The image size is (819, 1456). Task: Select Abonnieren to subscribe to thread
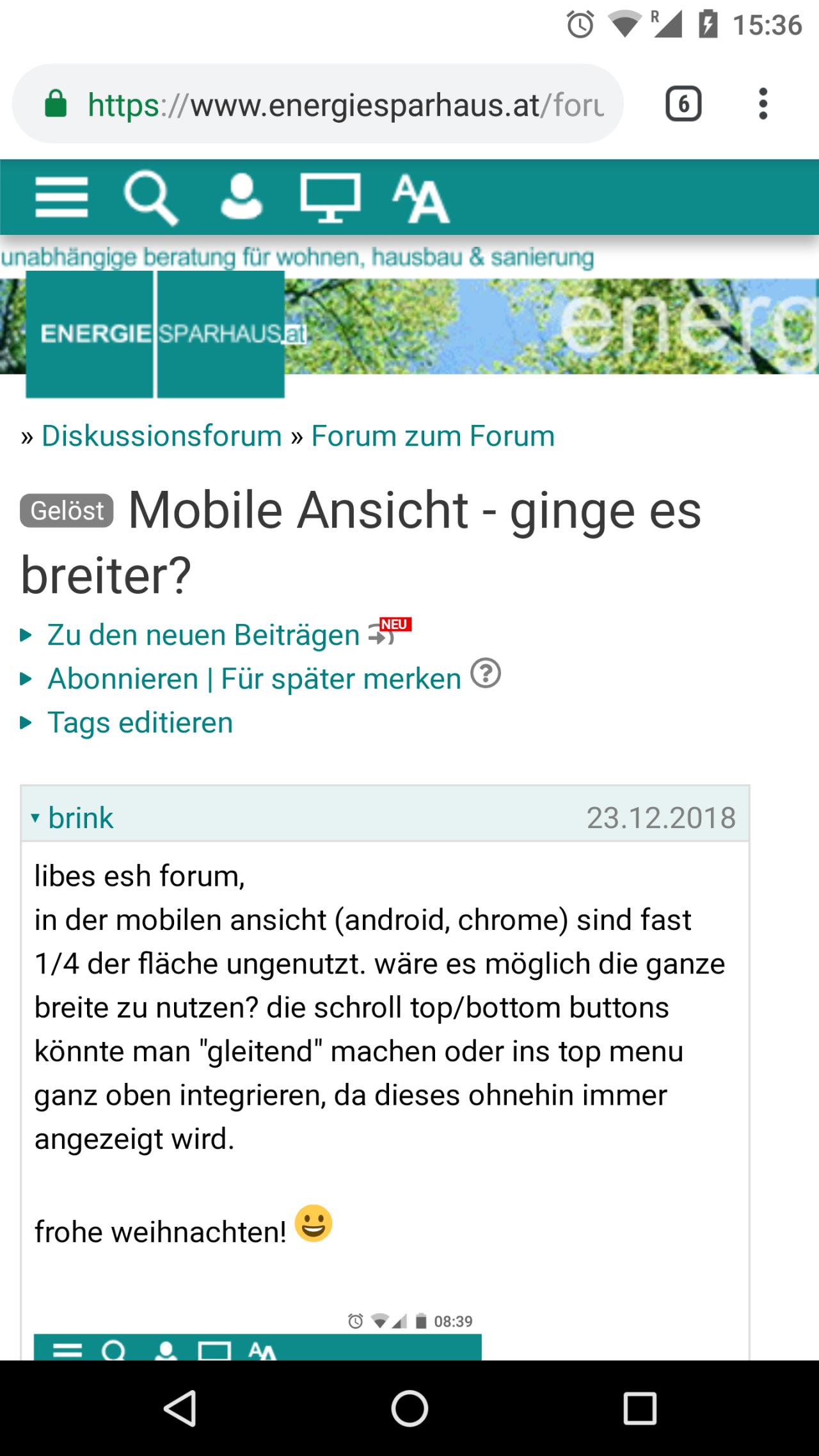tap(123, 678)
